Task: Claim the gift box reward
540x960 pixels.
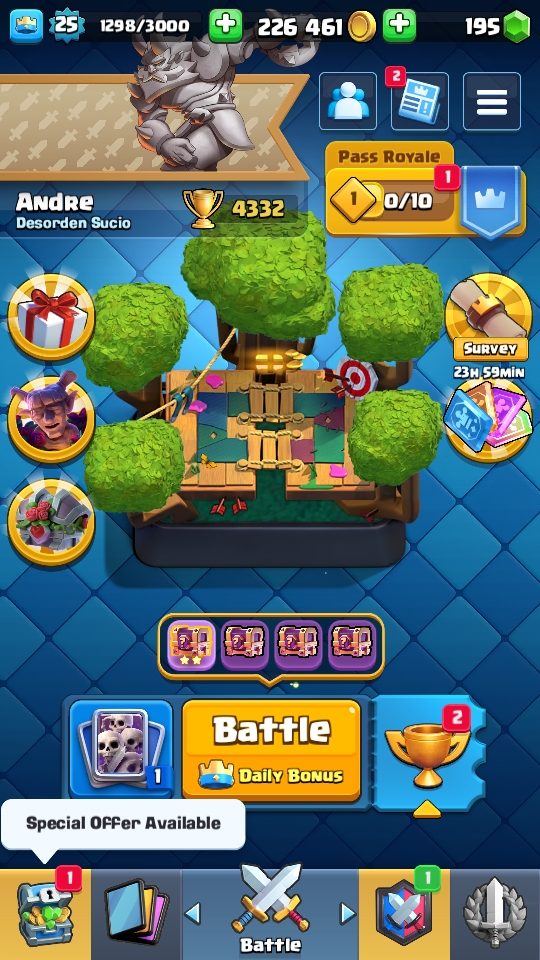Action: coord(51,317)
